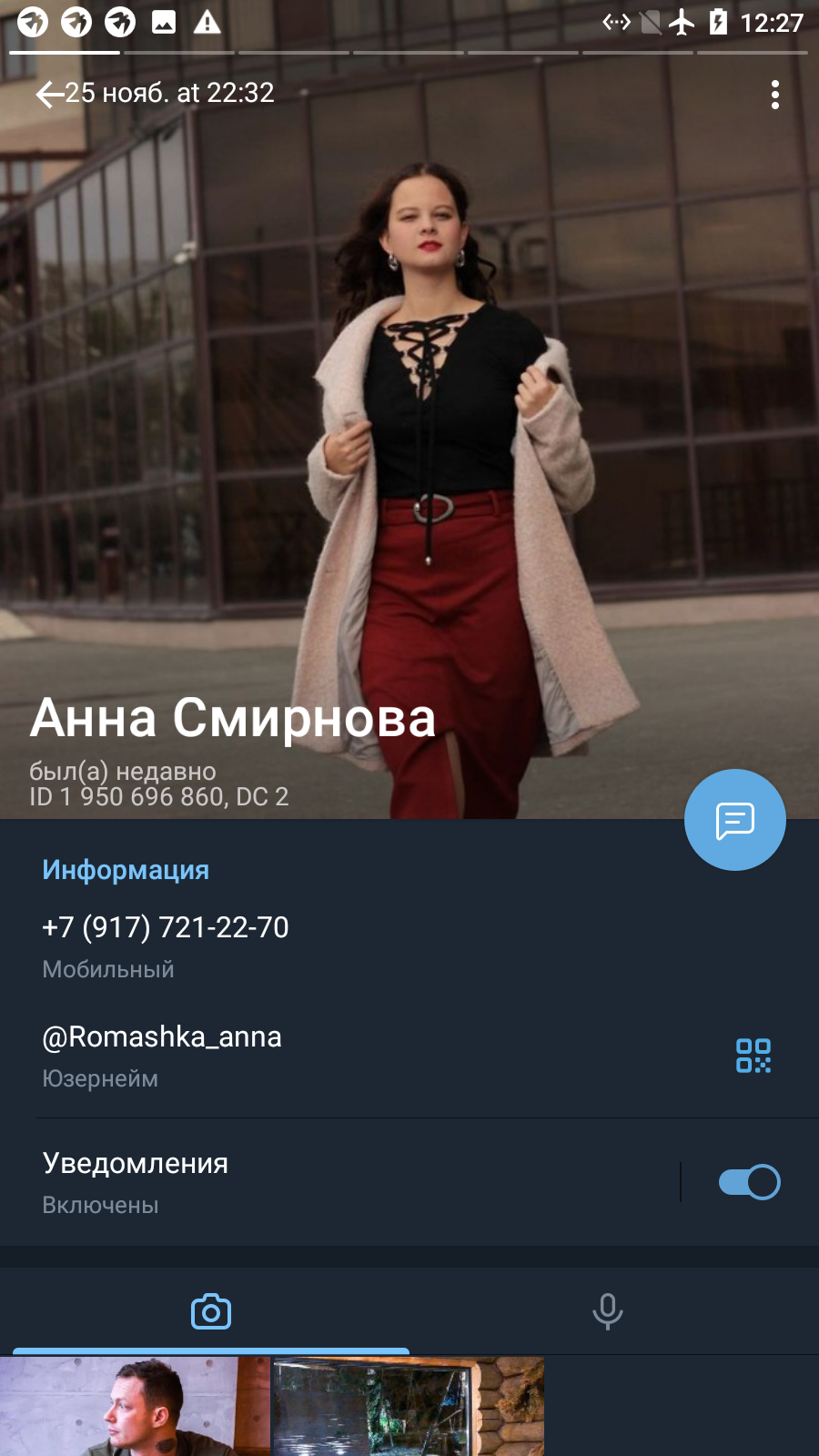Open the three-dot overflow menu
Image resolution: width=819 pixels, height=1456 pixels.
coord(774,95)
